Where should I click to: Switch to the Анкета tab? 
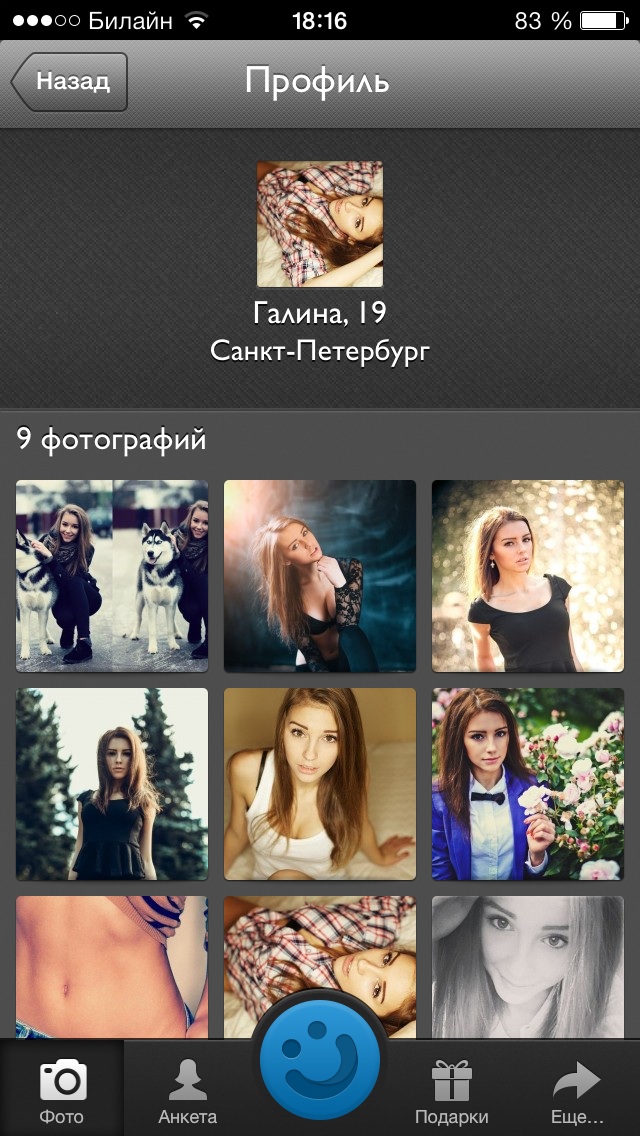pyautogui.click(x=187, y=1091)
